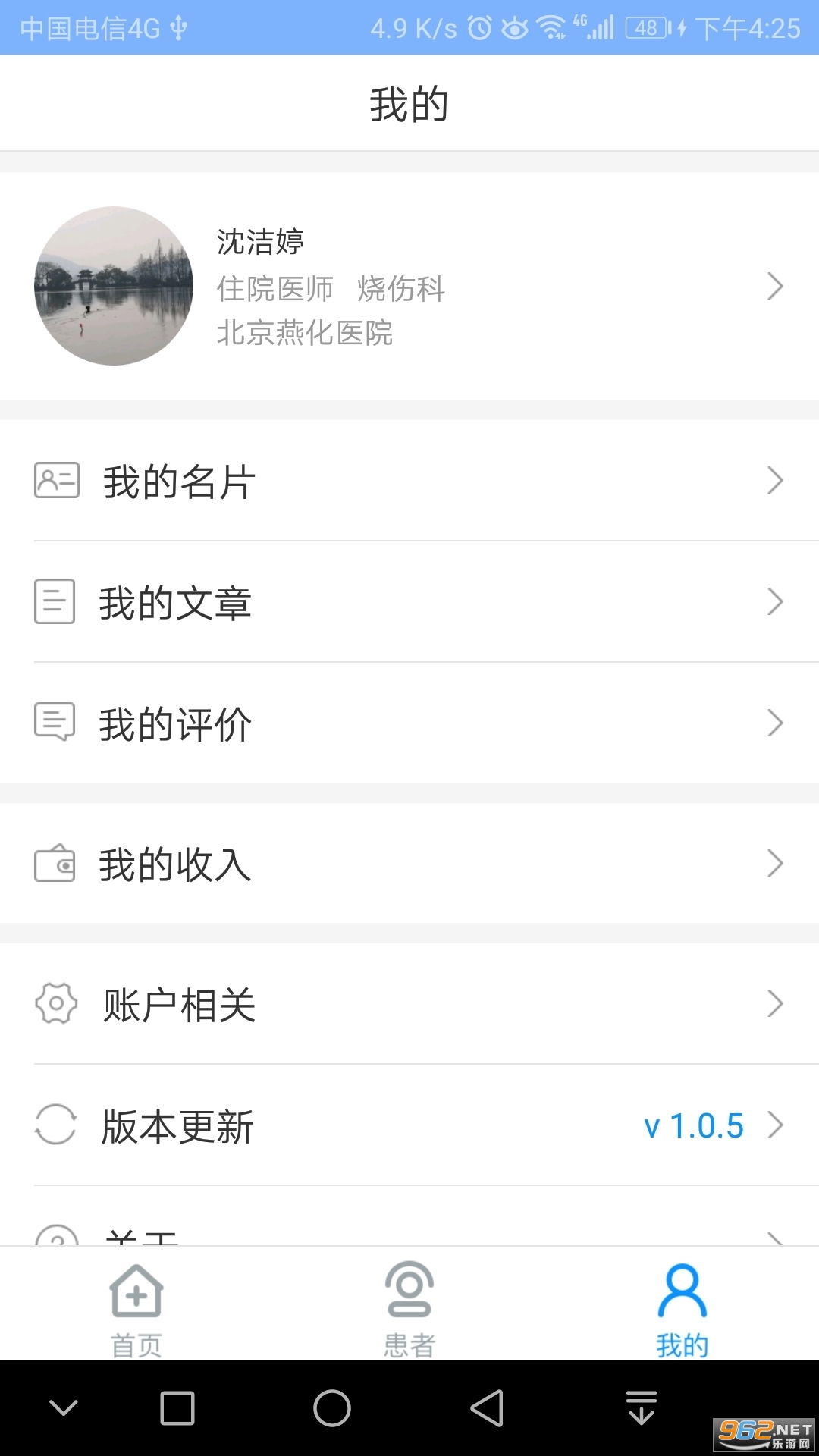Viewport: 819px width, 1456px height.
Task: View 我的文章 (my articles)
Action: point(409,602)
